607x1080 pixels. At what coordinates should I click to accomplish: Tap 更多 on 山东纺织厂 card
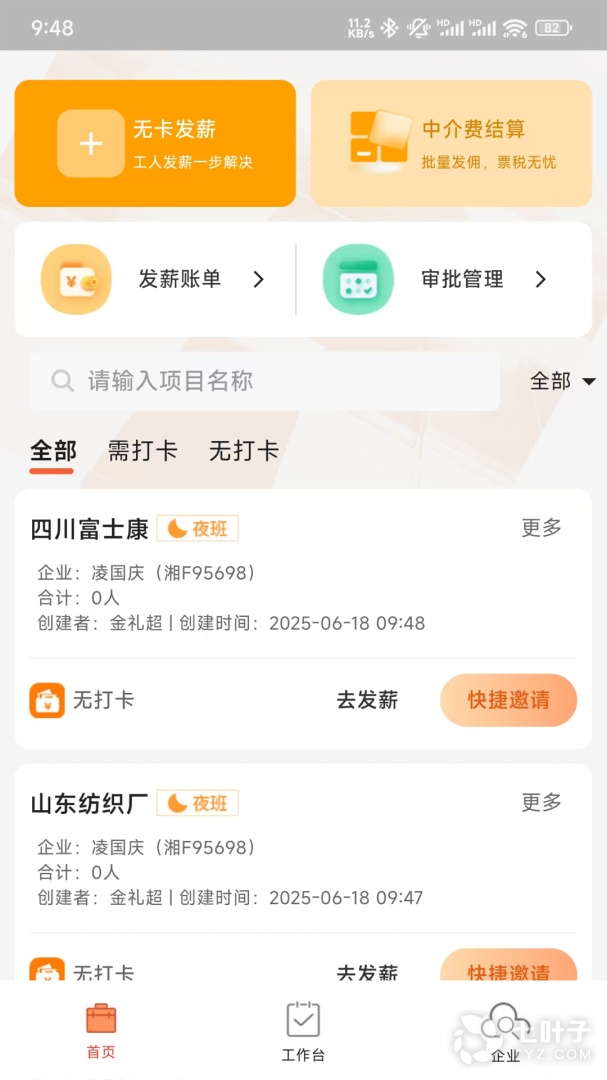(541, 802)
